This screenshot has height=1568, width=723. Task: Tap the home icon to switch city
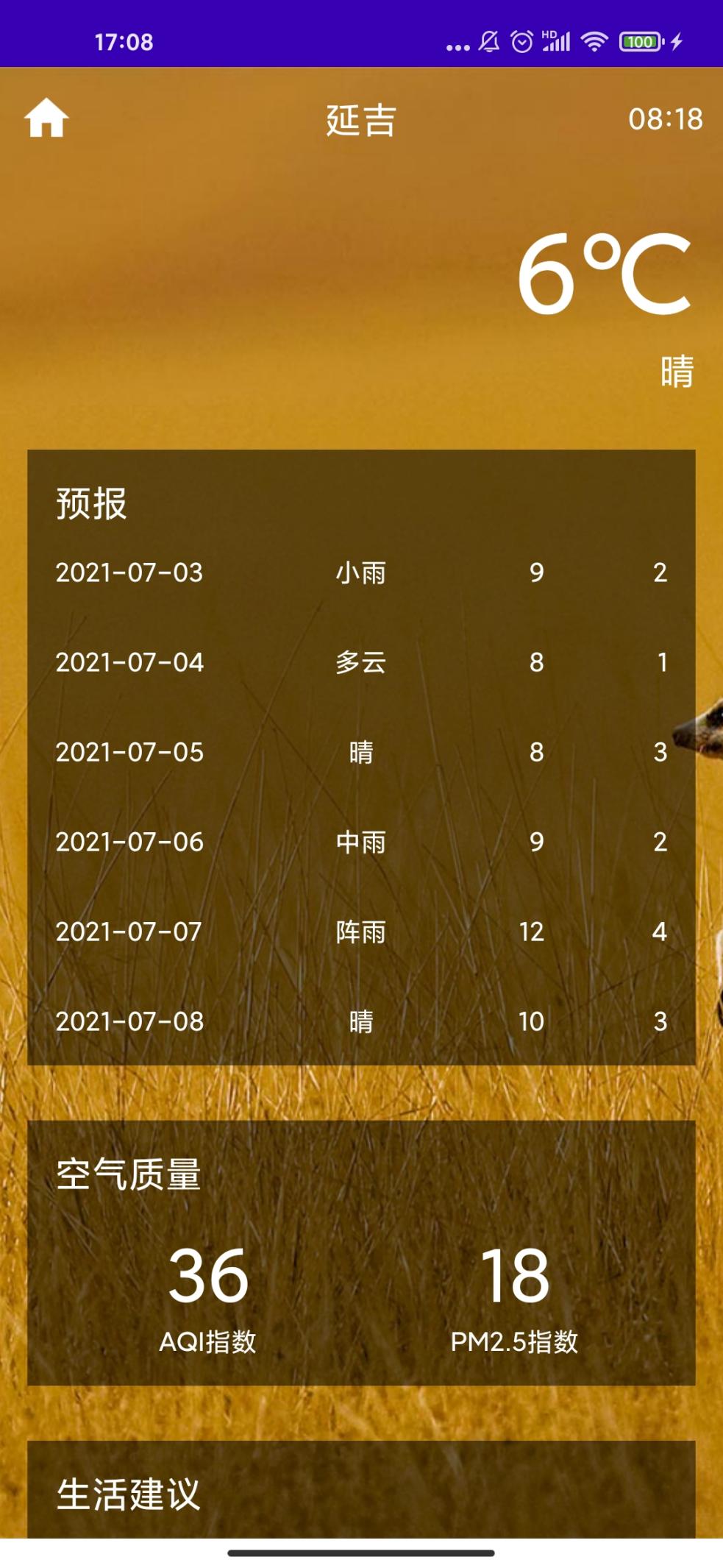click(x=46, y=118)
